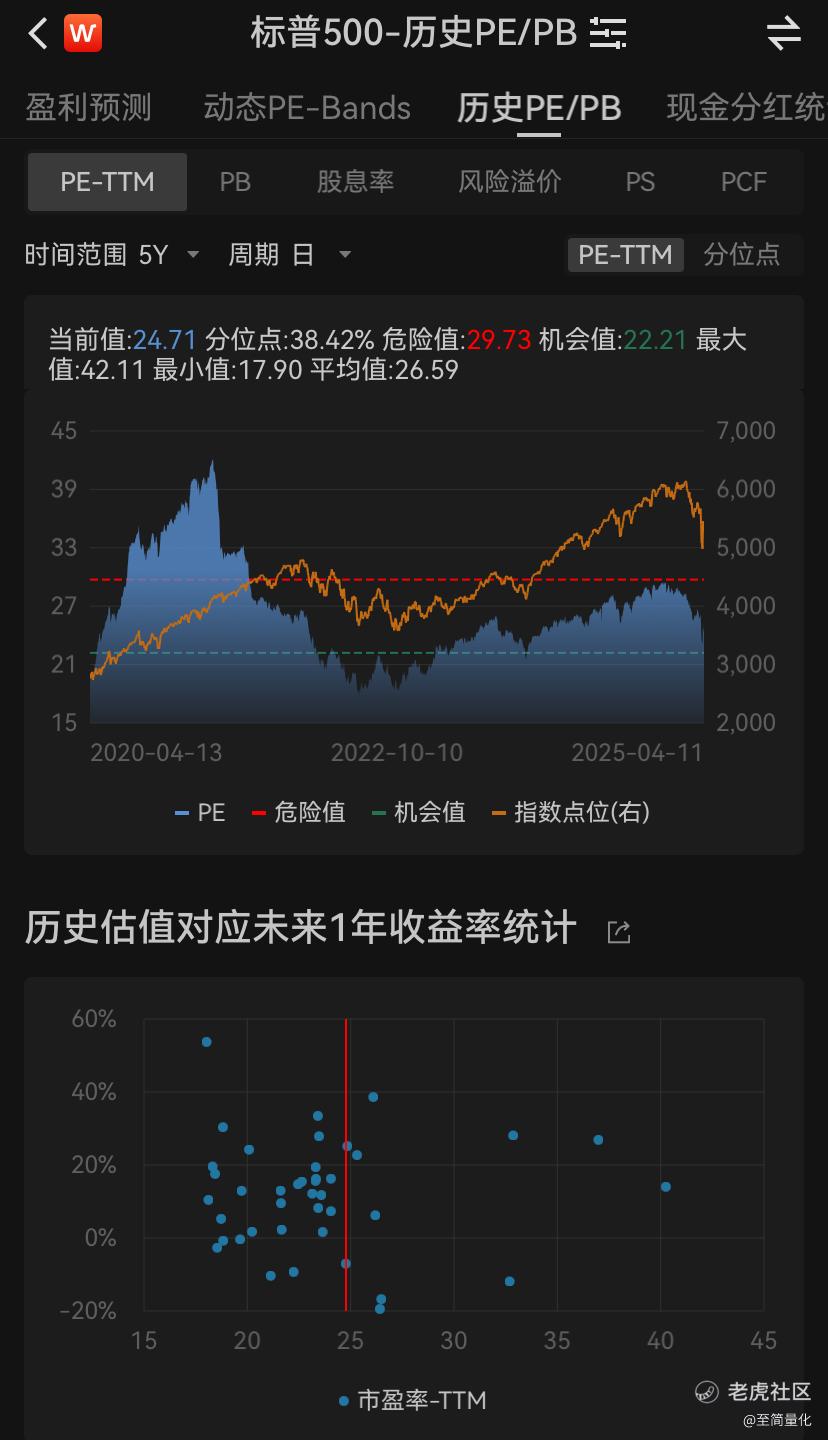Image resolution: width=828 pixels, height=1440 pixels.
Task: Expand the 周期 日 dropdown
Action: tap(290, 255)
